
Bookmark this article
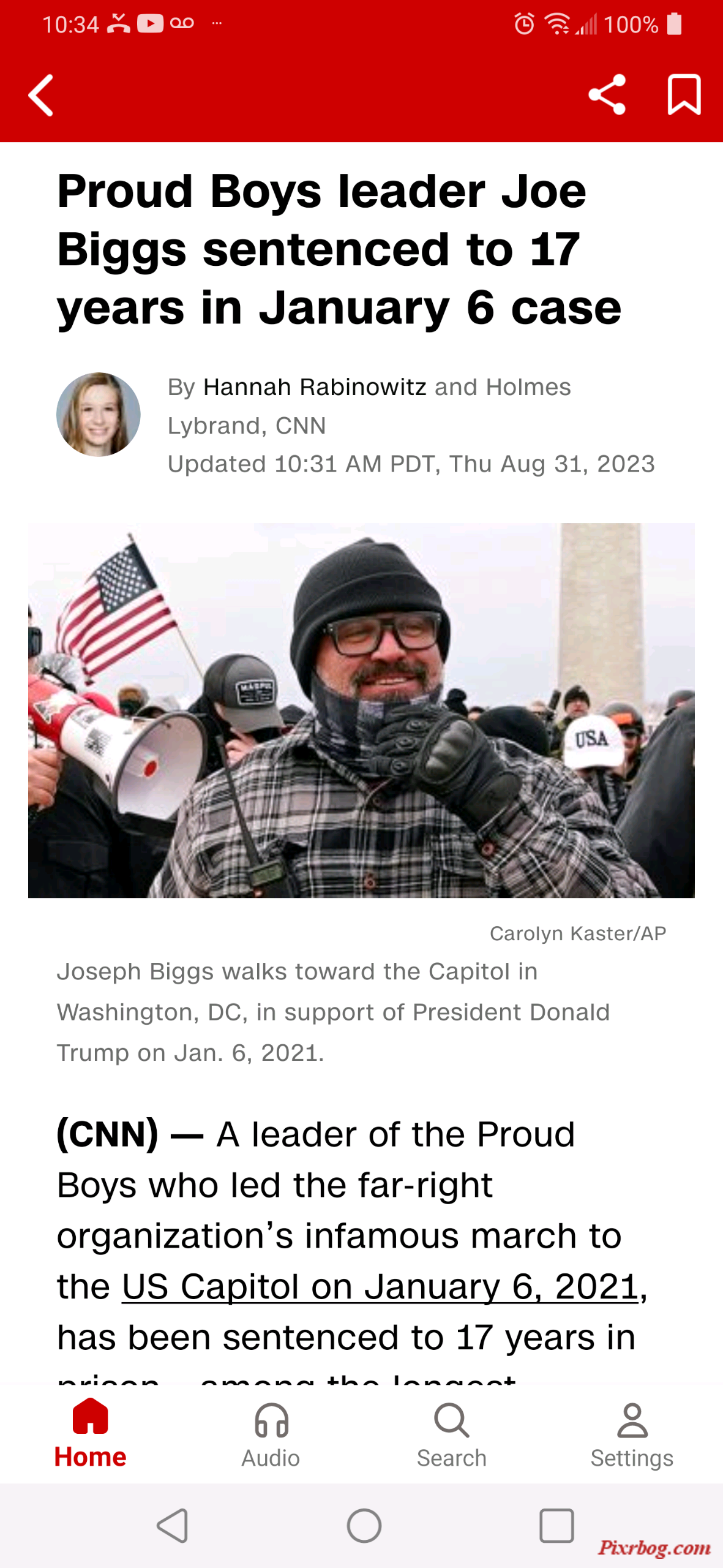pyautogui.click(x=683, y=95)
